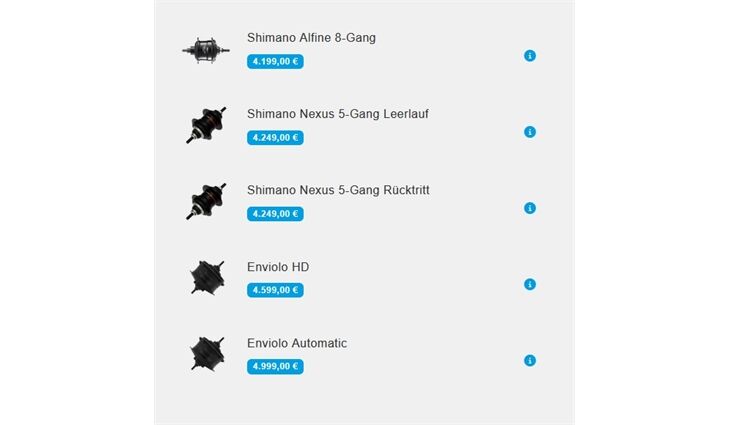Image resolution: width=730 pixels, height=425 pixels.
Task: View info for Nexus 5-Gang Rücktritt
Action: [x=530, y=208]
